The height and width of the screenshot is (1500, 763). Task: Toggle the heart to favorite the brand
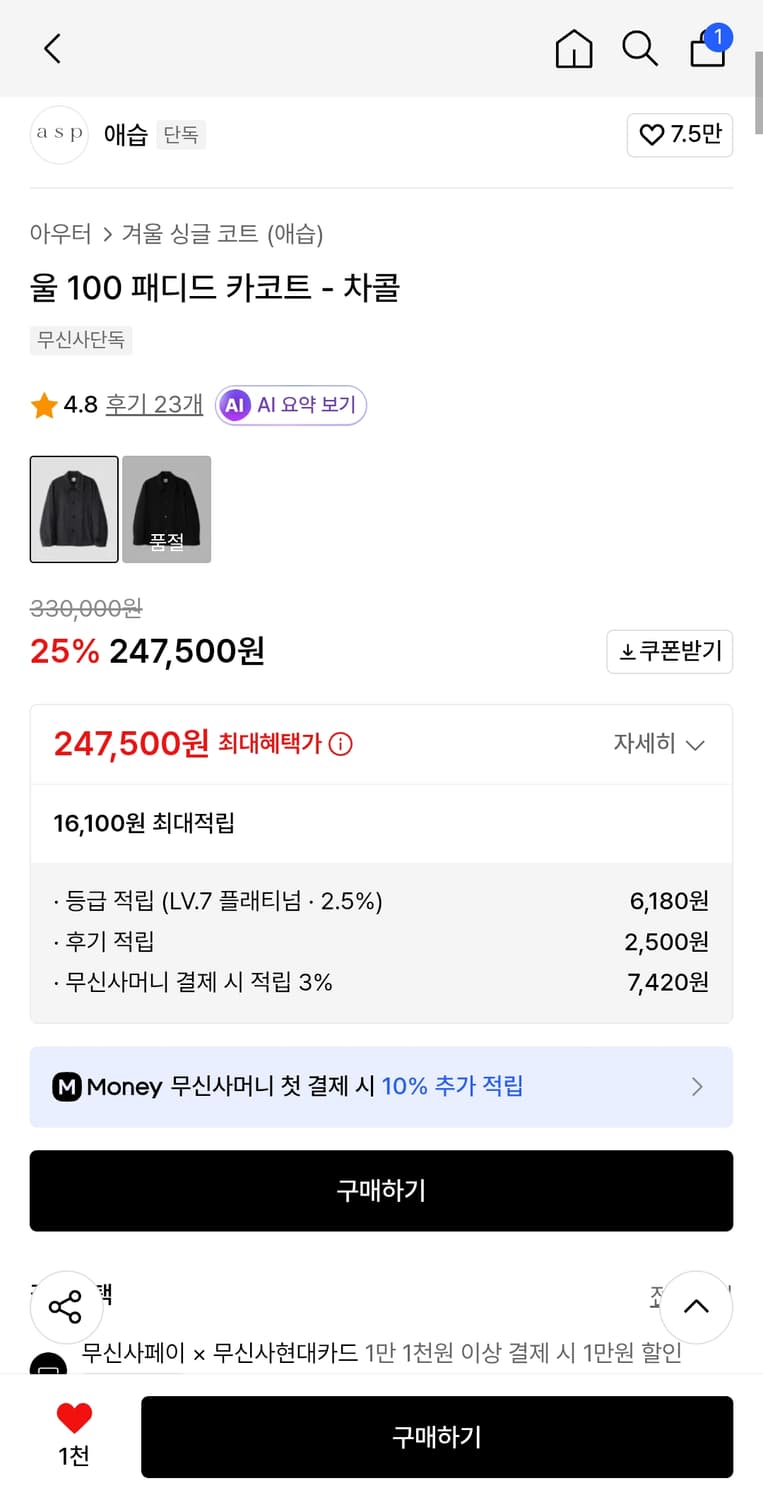(680, 135)
